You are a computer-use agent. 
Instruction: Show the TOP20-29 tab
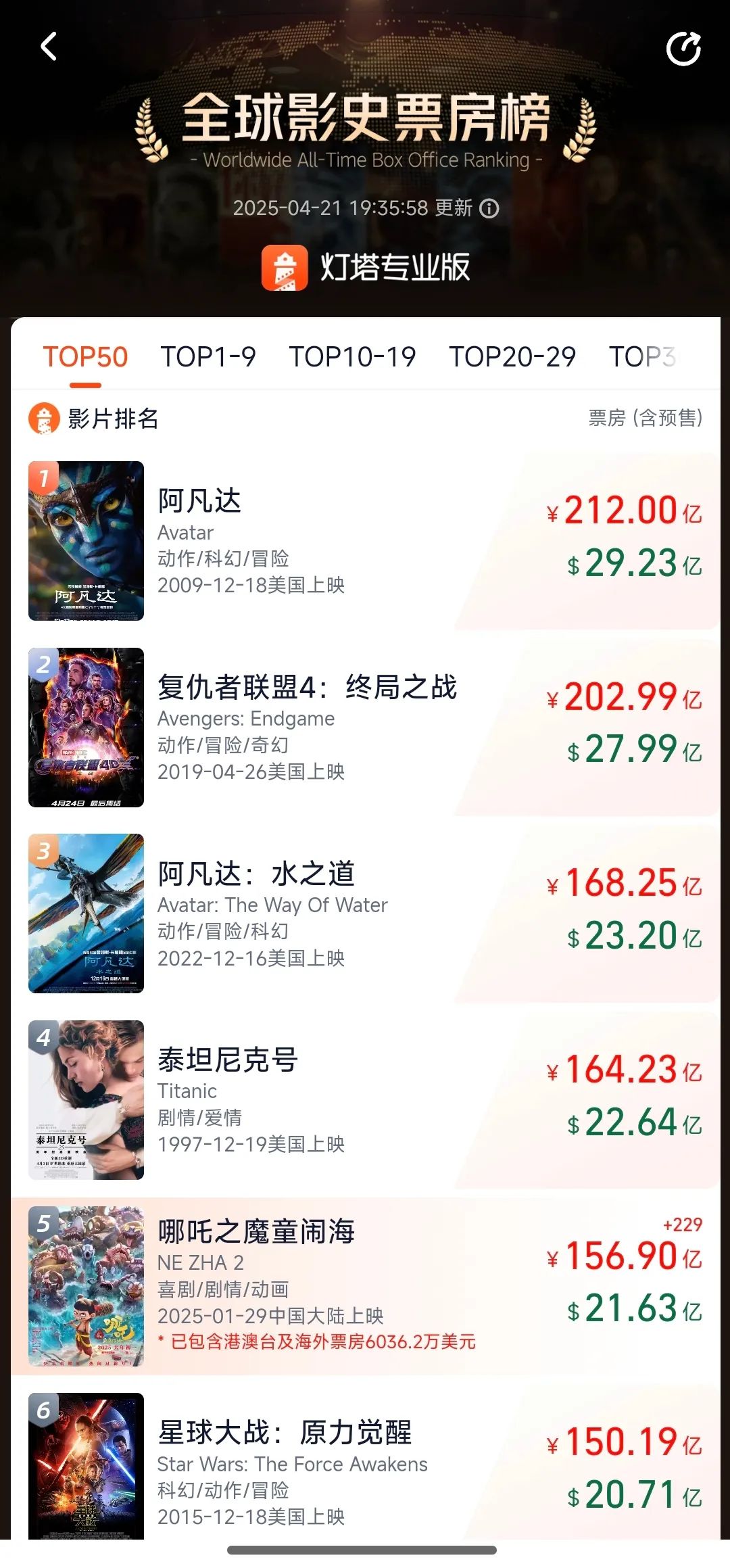(x=512, y=357)
